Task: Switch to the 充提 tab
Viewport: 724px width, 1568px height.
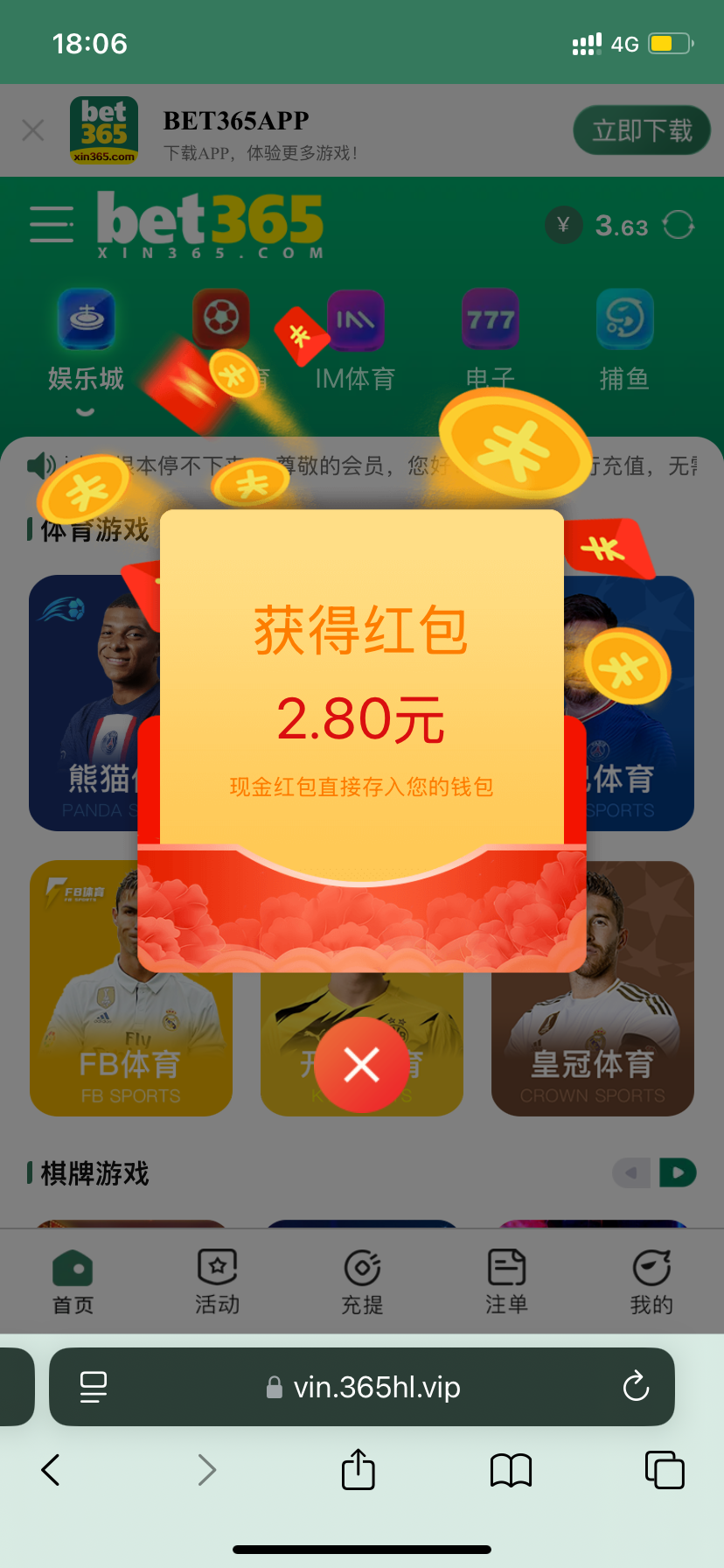Action: coord(362,1282)
